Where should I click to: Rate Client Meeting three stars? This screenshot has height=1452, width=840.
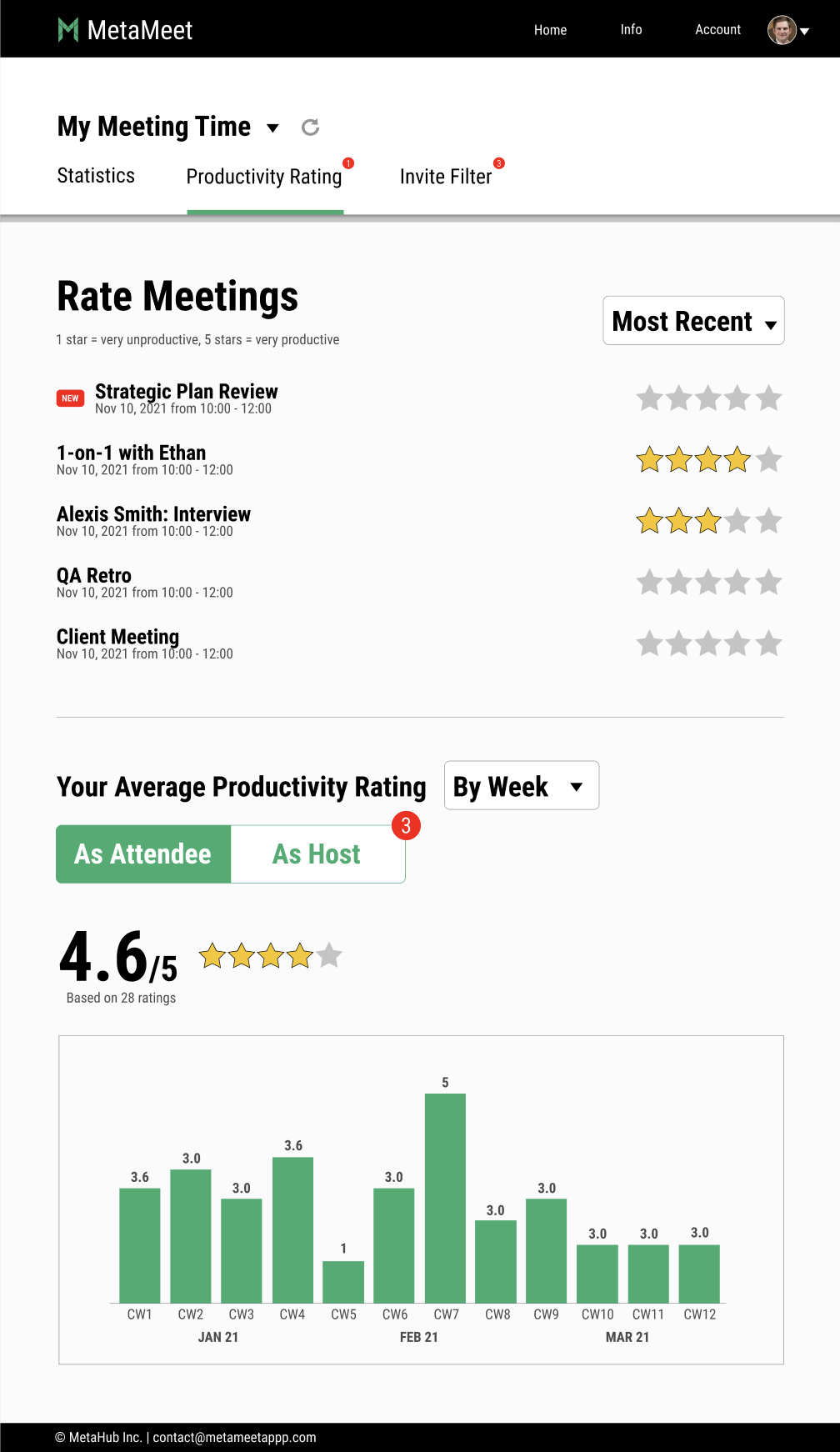point(708,643)
